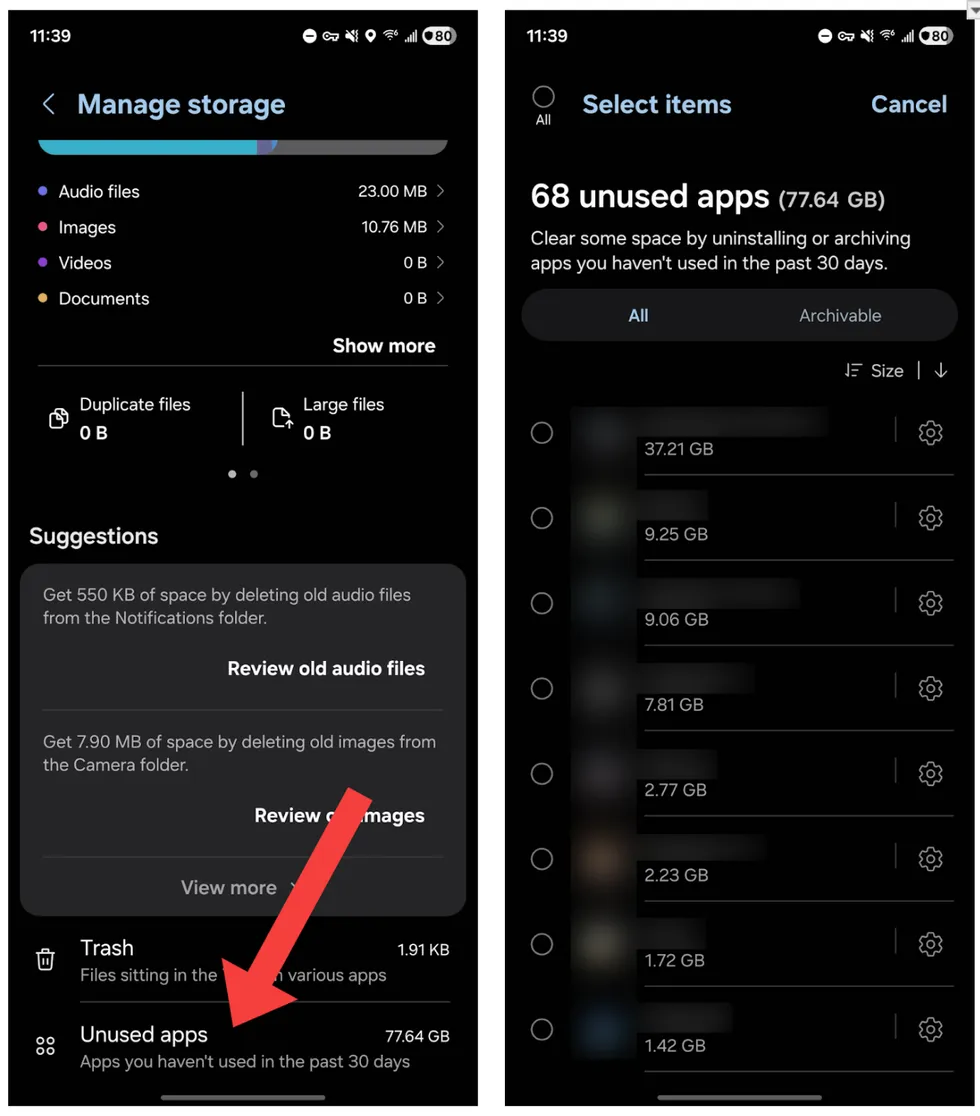980x1116 pixels.
Task: Open Duplicate files
Action: coord(135,418)
